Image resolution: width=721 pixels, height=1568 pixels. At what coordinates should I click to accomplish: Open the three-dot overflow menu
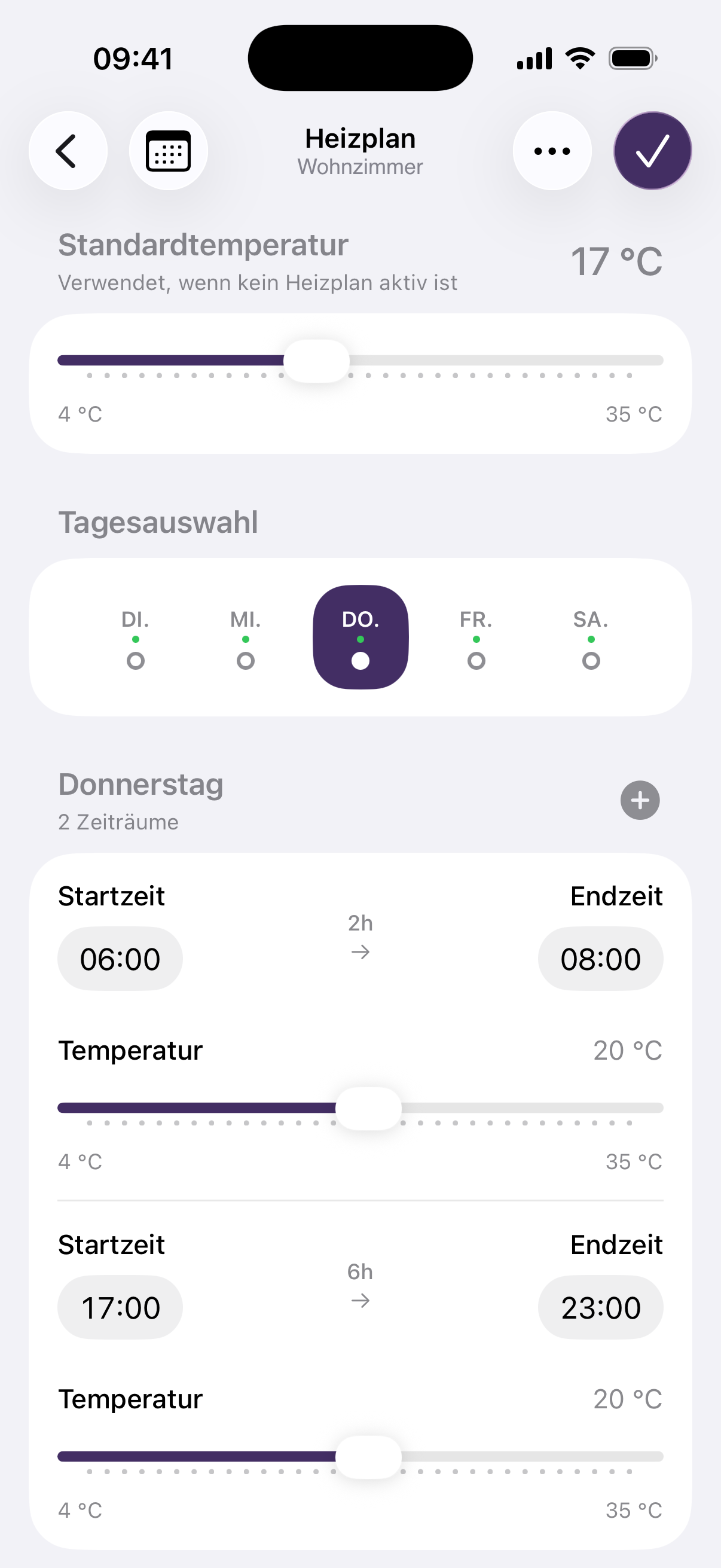[552, 151]
